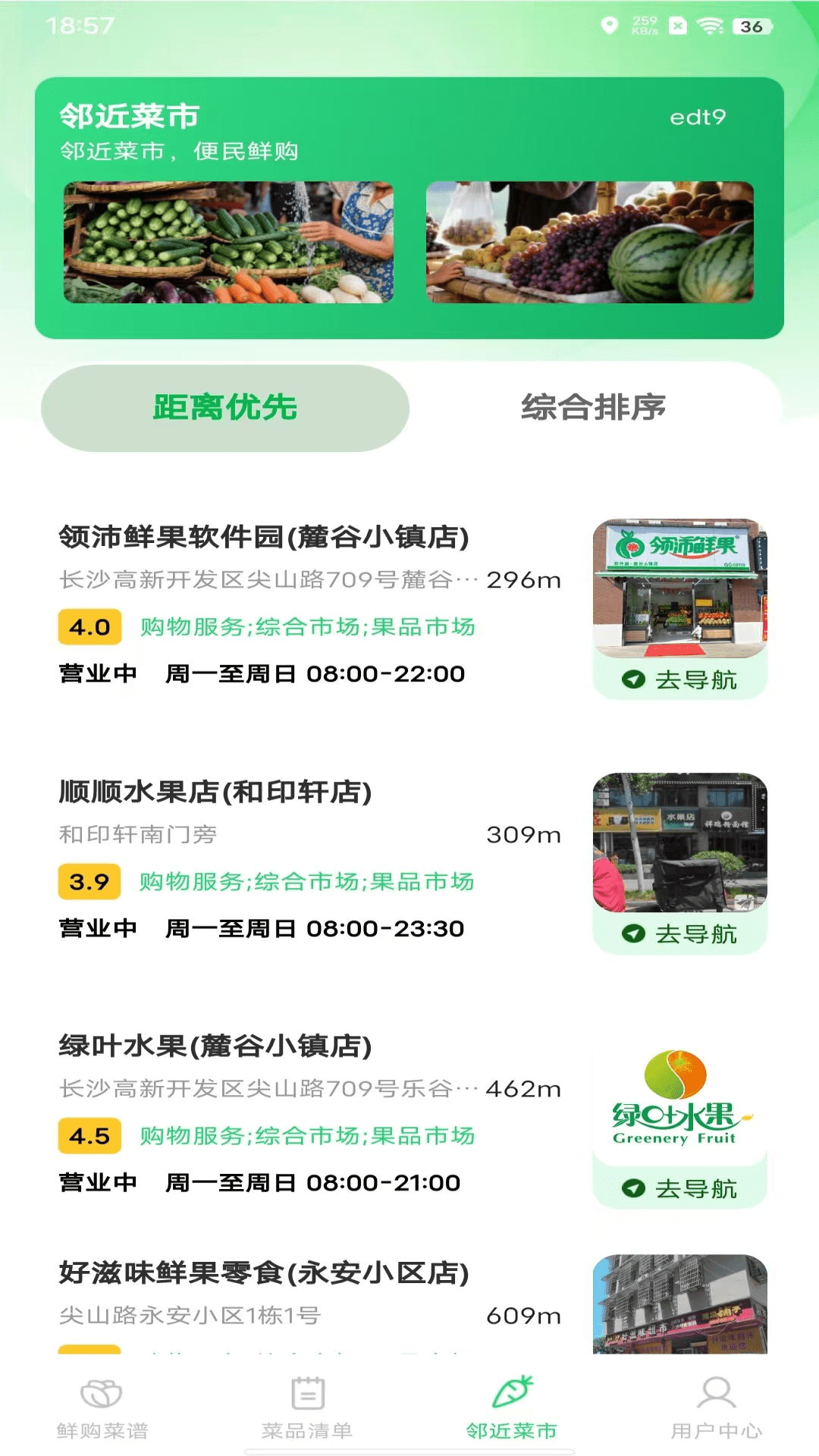Screen dimensions: 819x1456
Task: Toggle the 营业中 status on 顺顺水果店
Action: point(99,927)
